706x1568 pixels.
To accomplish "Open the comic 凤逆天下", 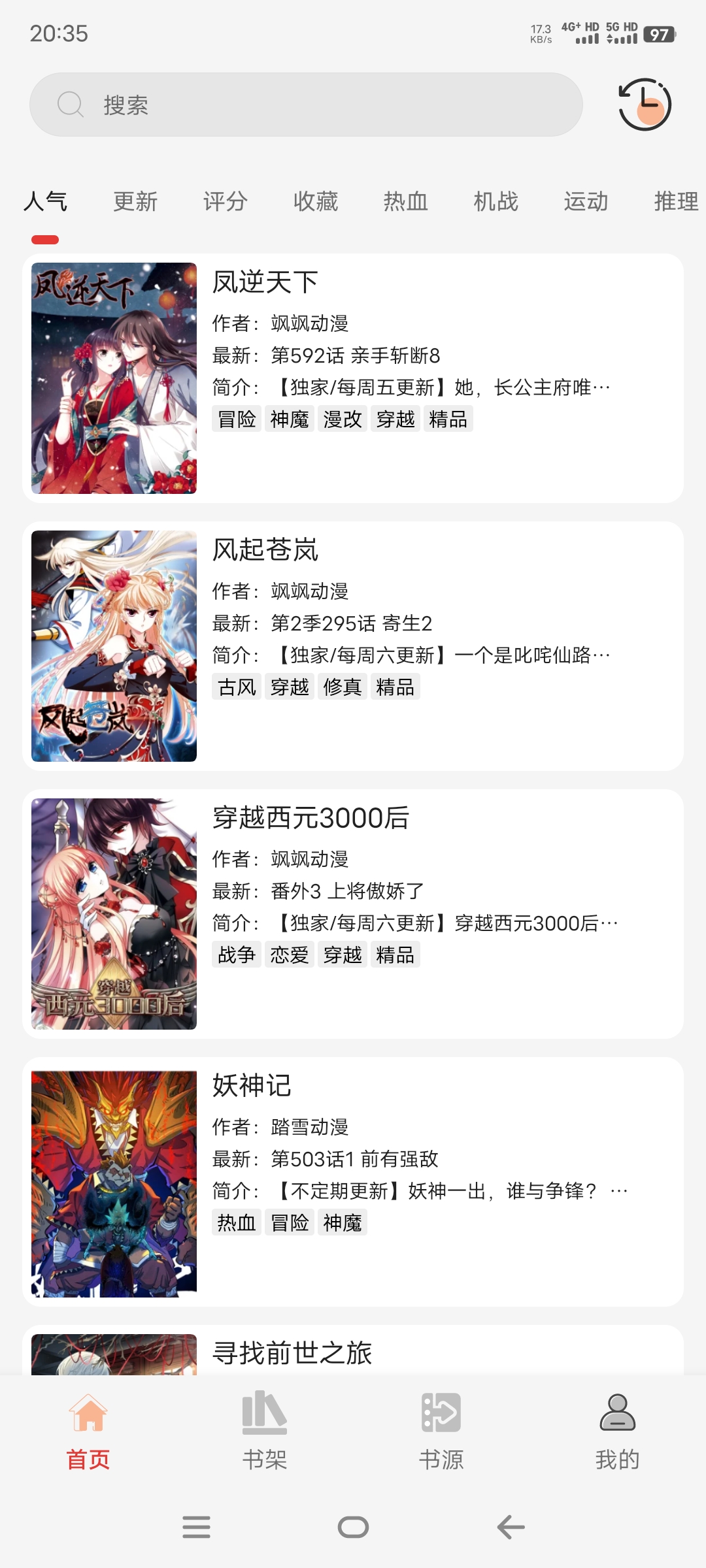I will point(264,282).
